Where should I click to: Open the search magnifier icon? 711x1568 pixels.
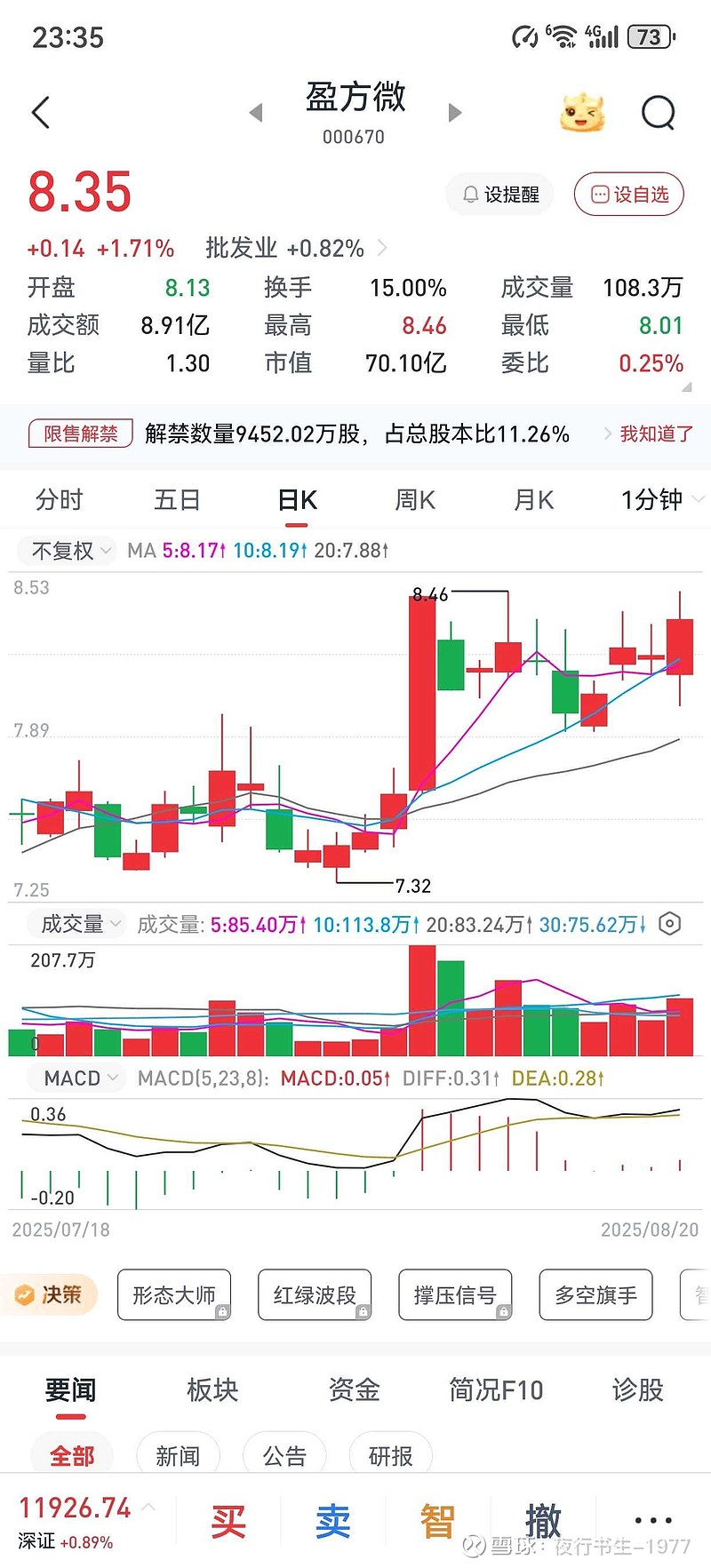tap(659, 113)
